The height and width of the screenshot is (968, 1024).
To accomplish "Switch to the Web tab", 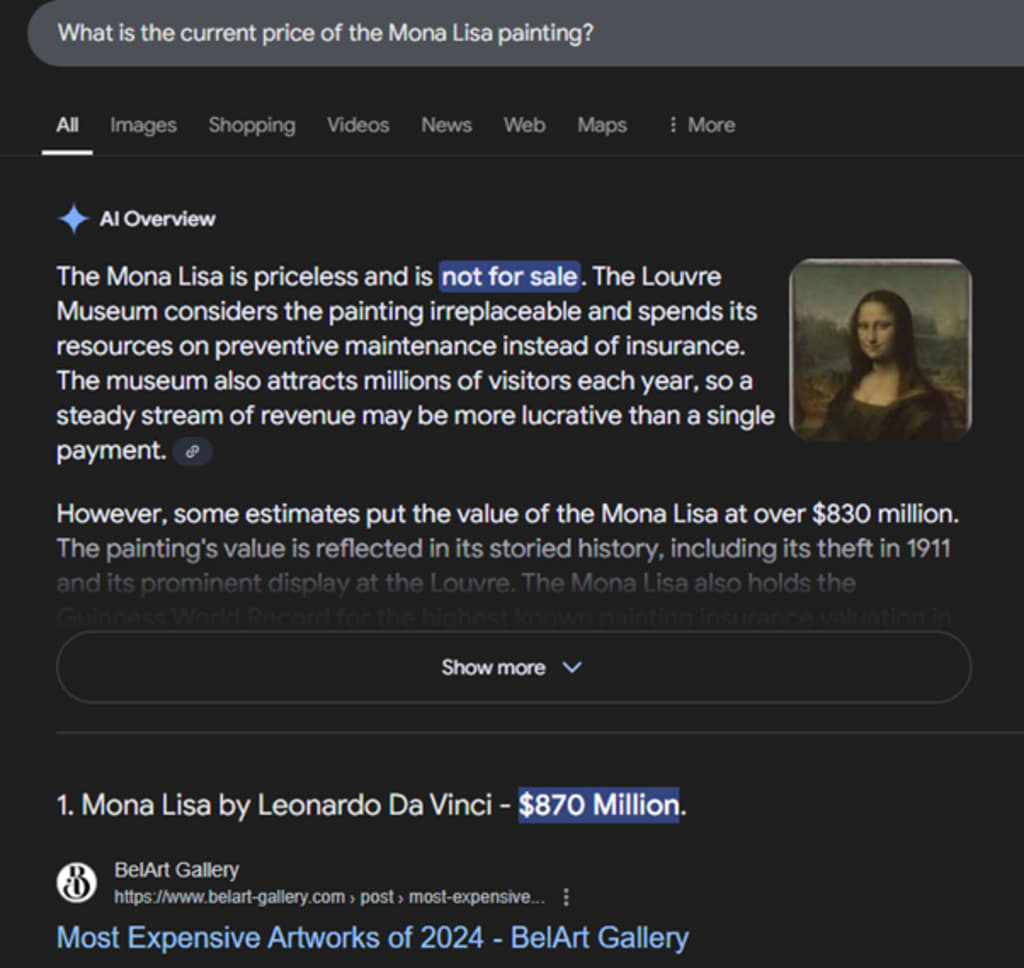I will [524, 125].
